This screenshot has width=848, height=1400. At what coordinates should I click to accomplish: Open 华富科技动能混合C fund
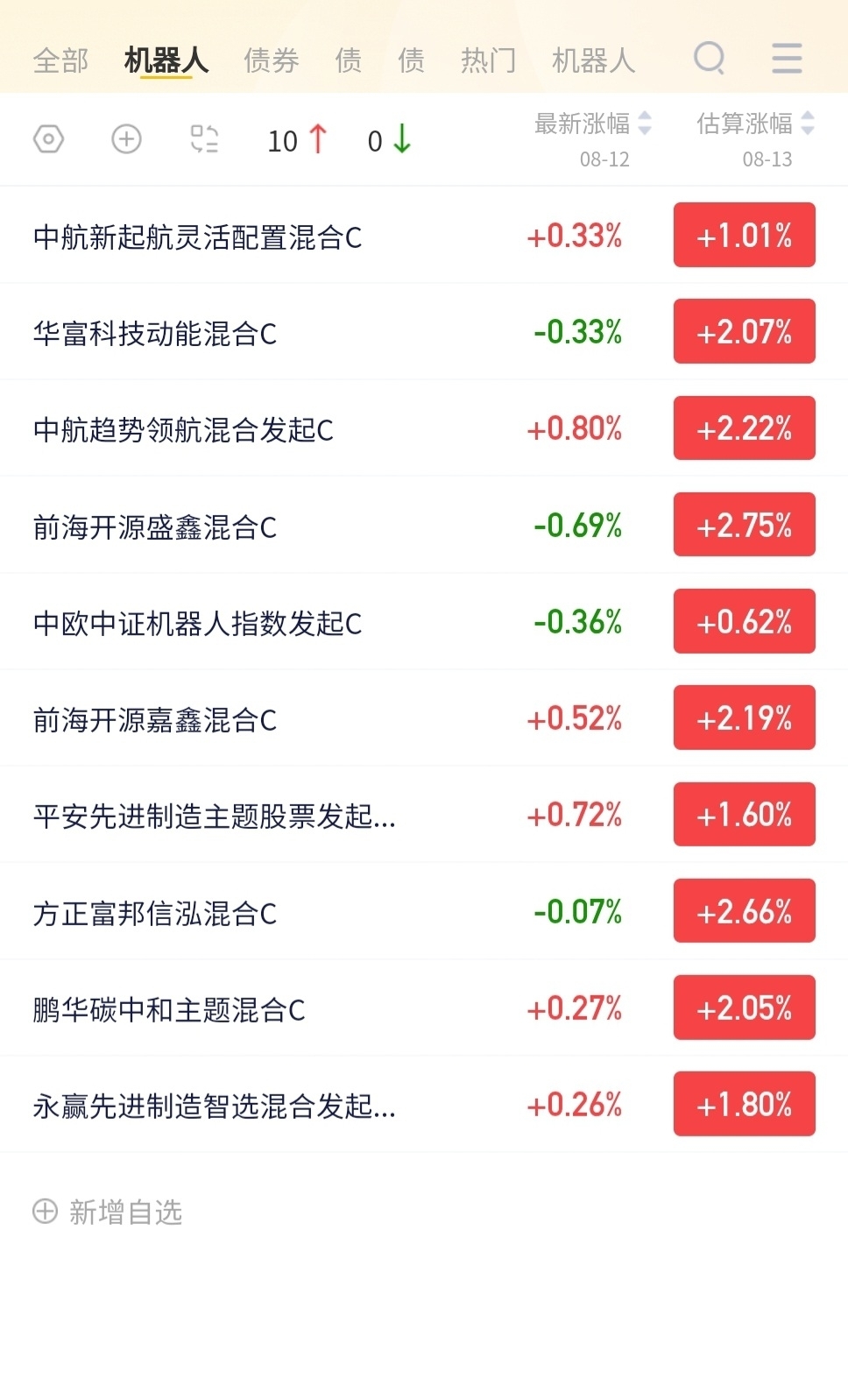[x=424, y=332]
